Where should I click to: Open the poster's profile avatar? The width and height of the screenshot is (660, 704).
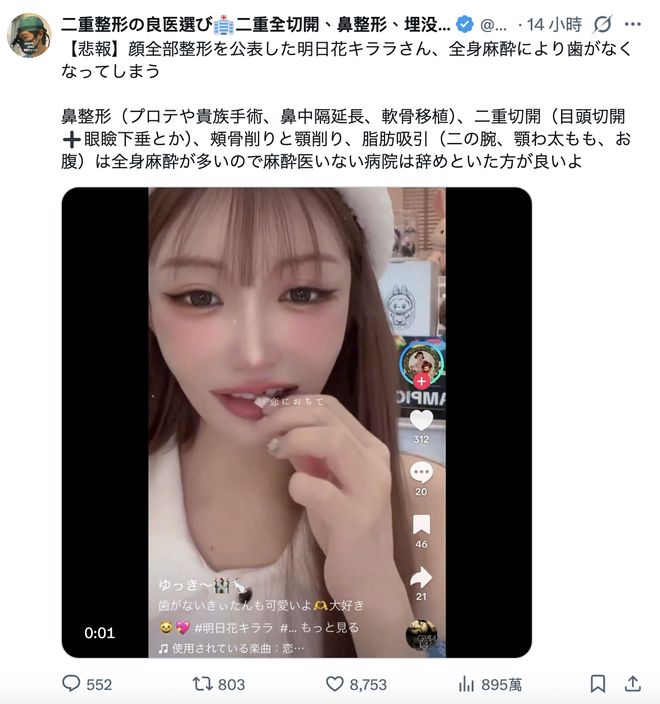click(29, 34)
